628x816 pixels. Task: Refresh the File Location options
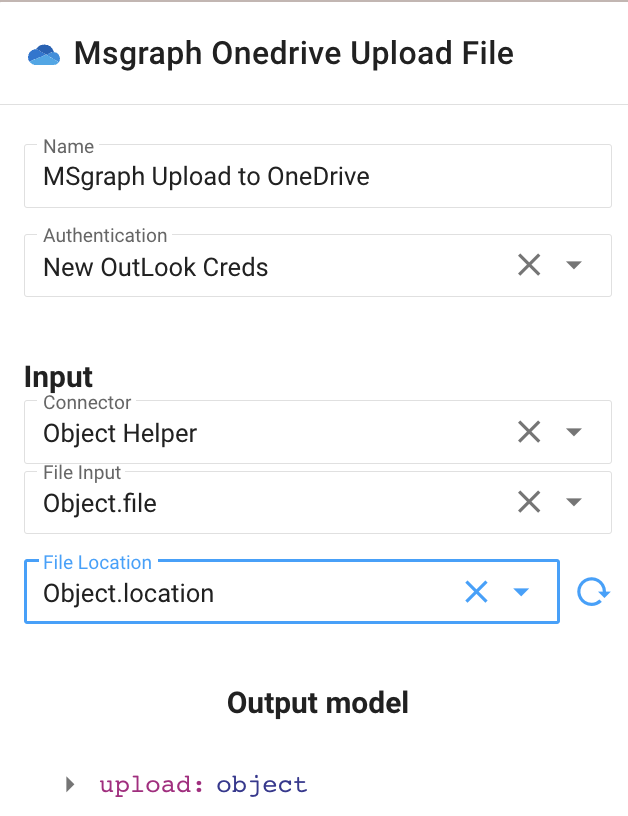tap(594, 593)
